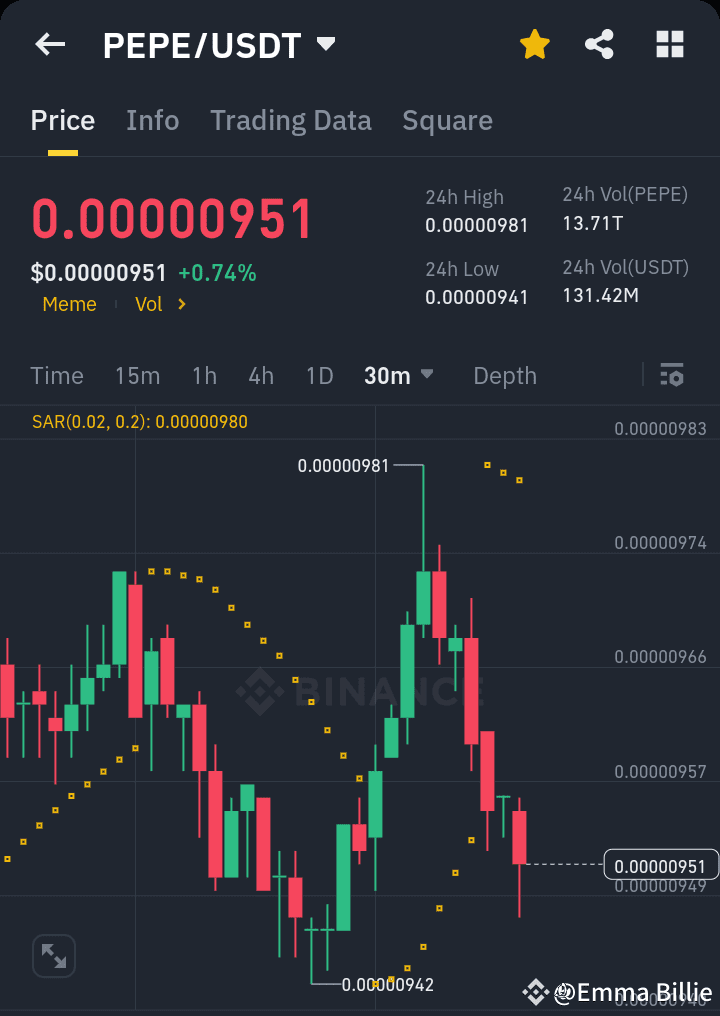Share the PEPE/USDT chart

click(x=599, y=44)
